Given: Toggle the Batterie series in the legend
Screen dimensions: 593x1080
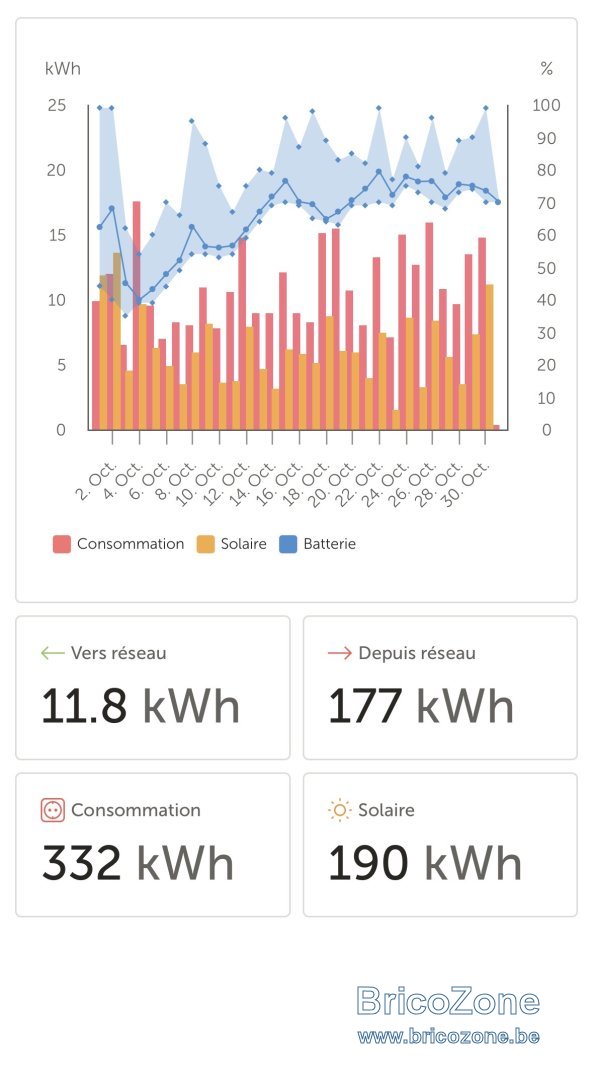Looking at the screenshot, I should point(318,544).
